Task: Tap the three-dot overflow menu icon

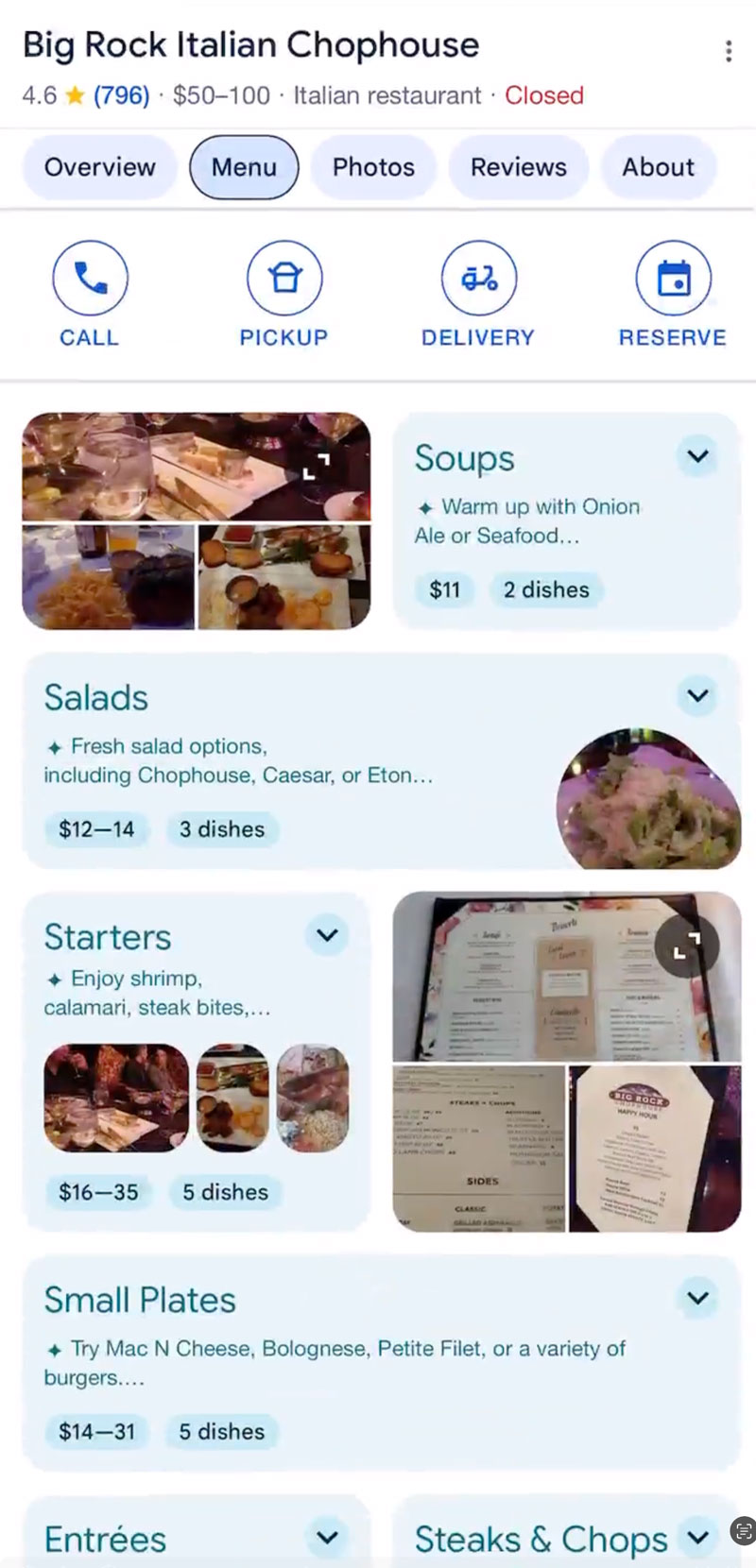Action: click(x=728, y=50)
